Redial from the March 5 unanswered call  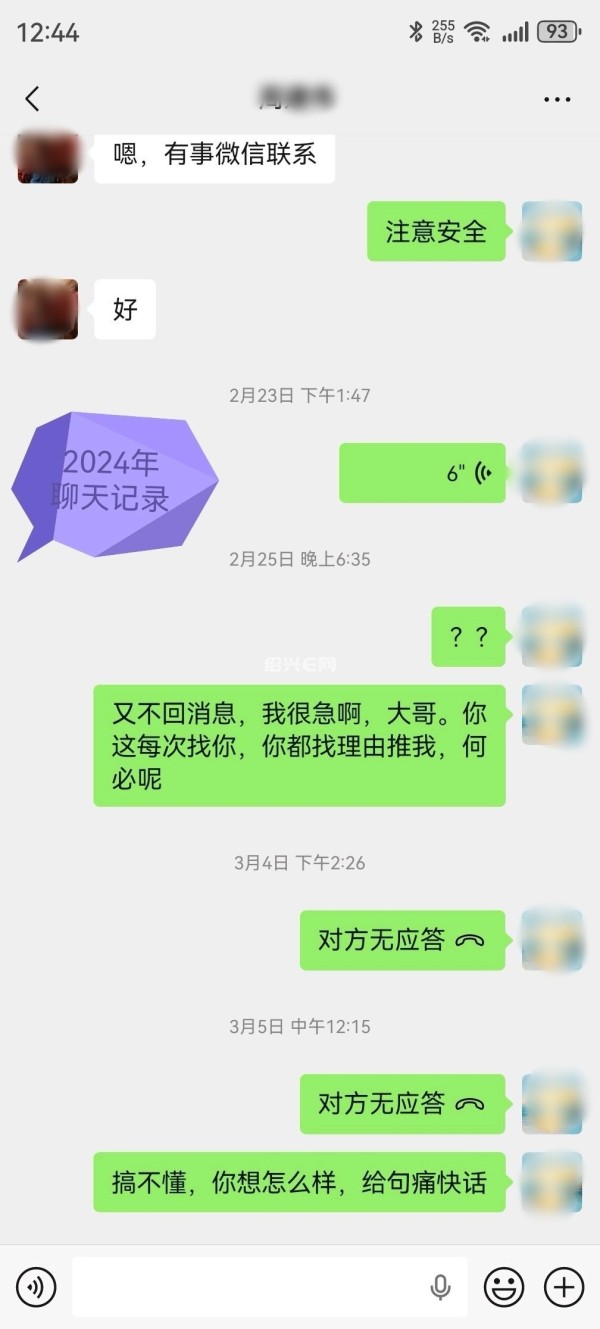402,1104
